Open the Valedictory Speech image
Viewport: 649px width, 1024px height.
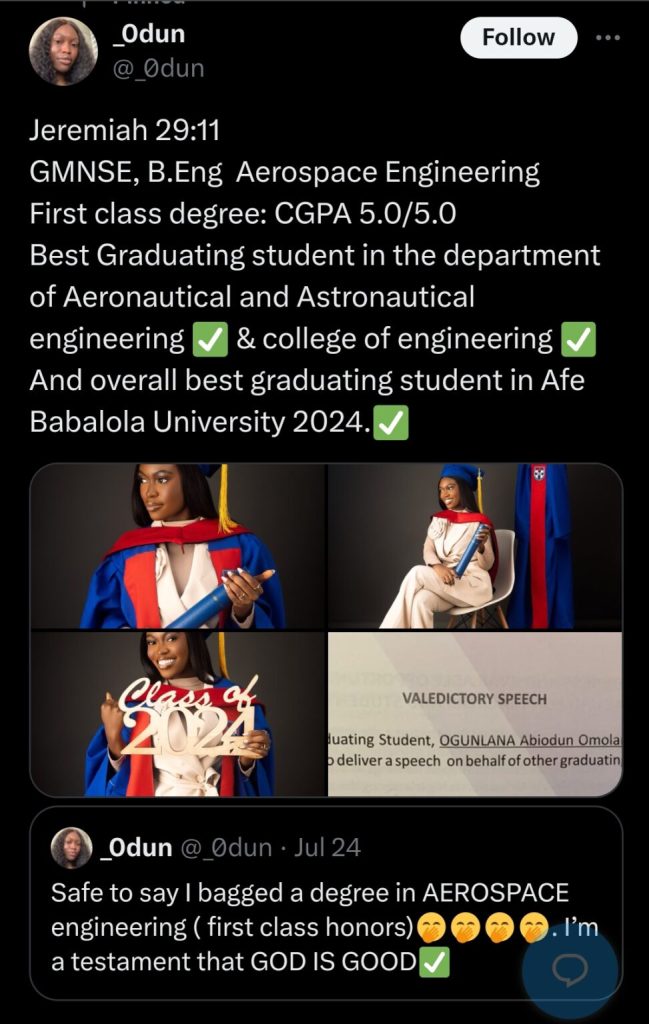click(474, 714)
